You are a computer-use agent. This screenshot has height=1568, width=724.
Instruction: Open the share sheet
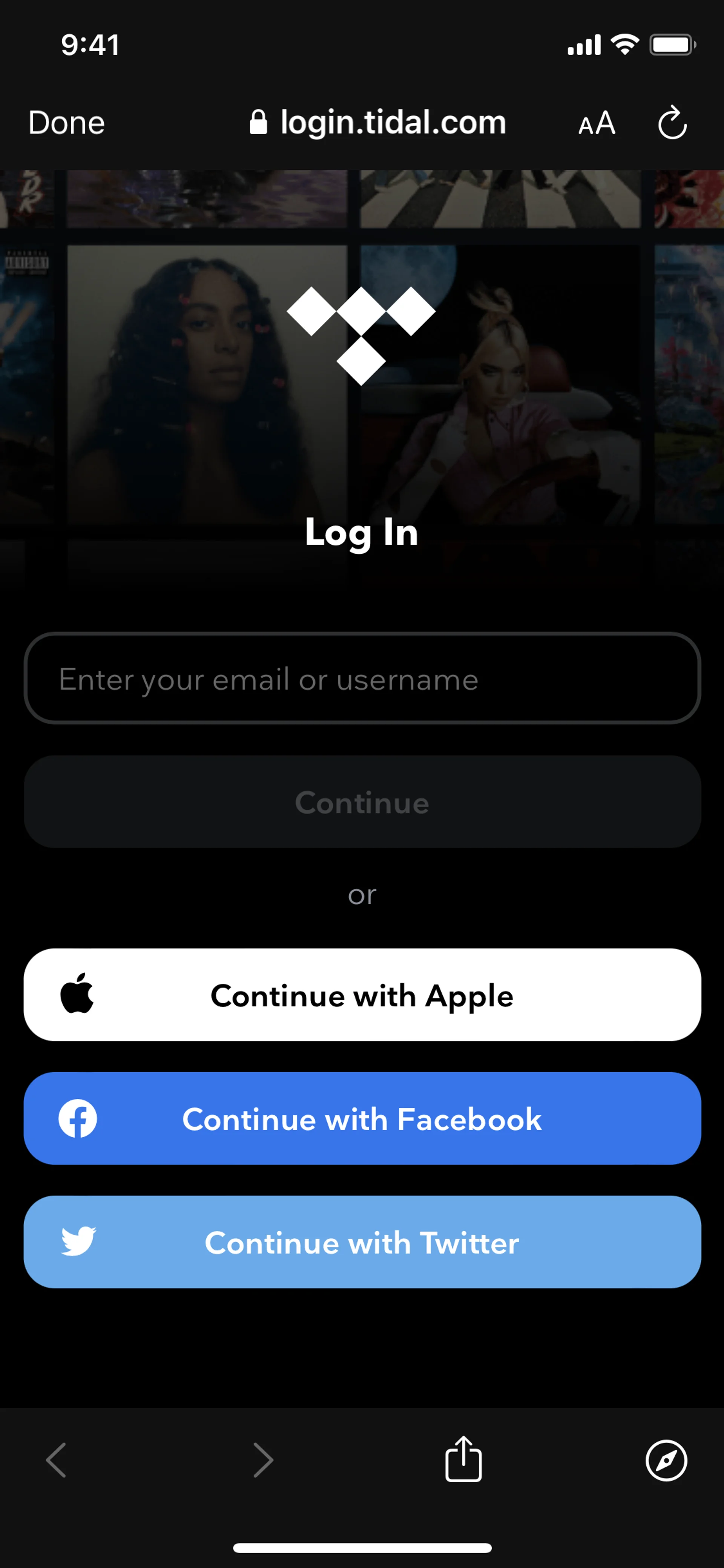pyautogui.click(x=463, y=1460)
